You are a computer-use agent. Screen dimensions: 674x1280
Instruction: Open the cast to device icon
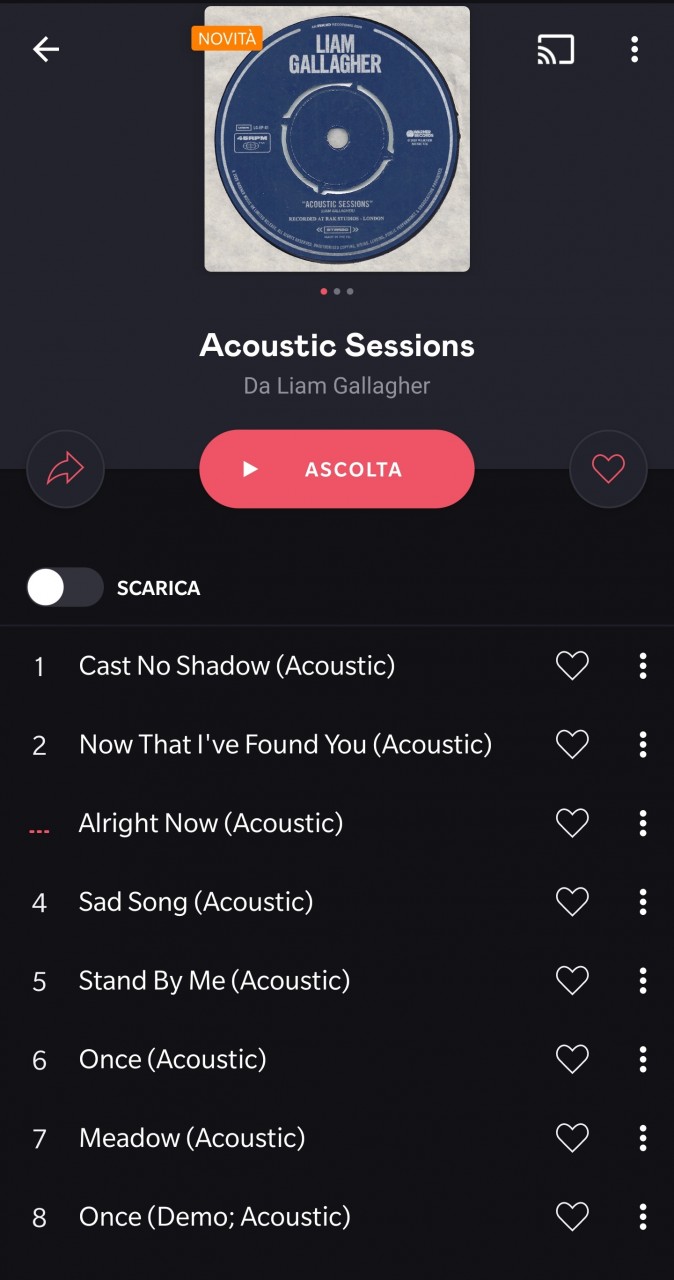(x=556, y=49)
